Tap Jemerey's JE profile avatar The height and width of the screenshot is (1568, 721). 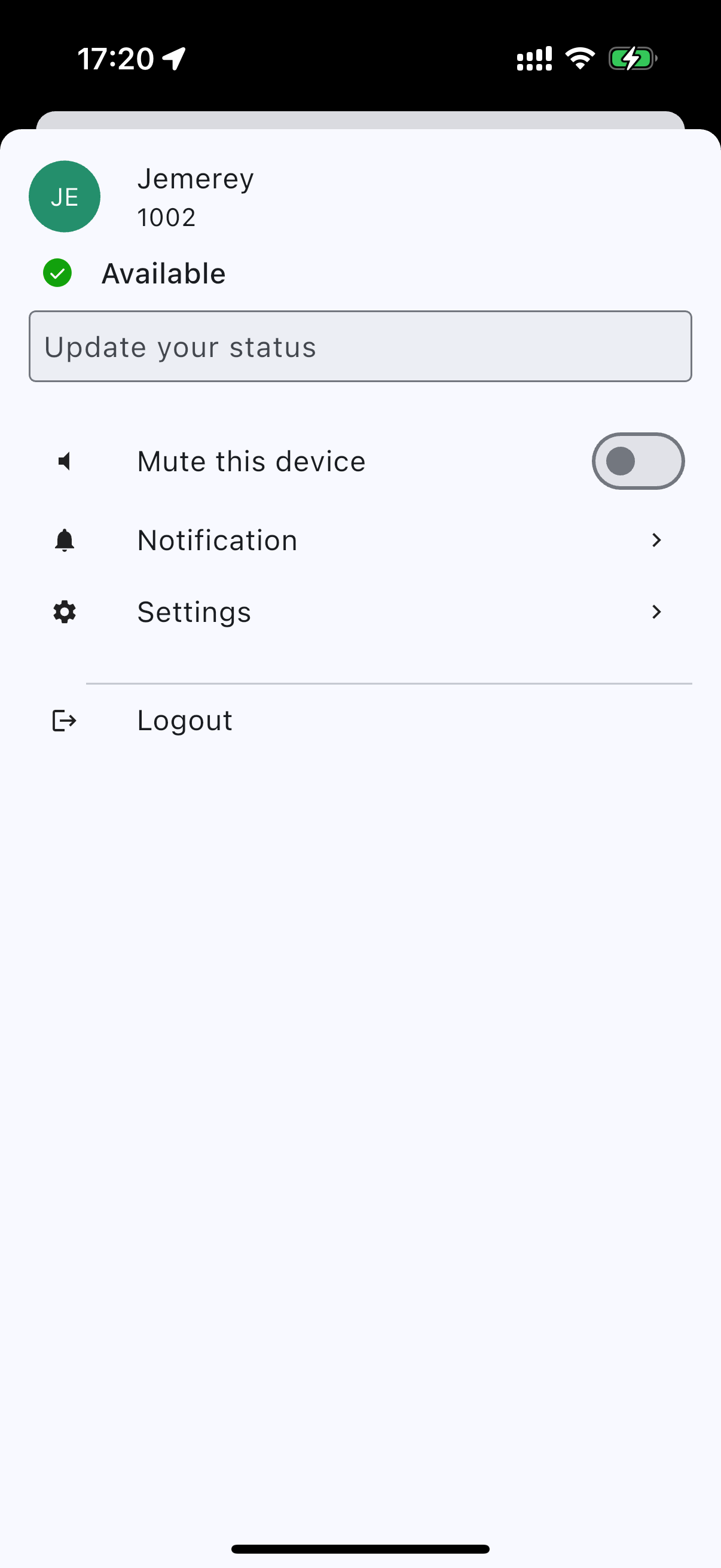click(x=65, y=197)
